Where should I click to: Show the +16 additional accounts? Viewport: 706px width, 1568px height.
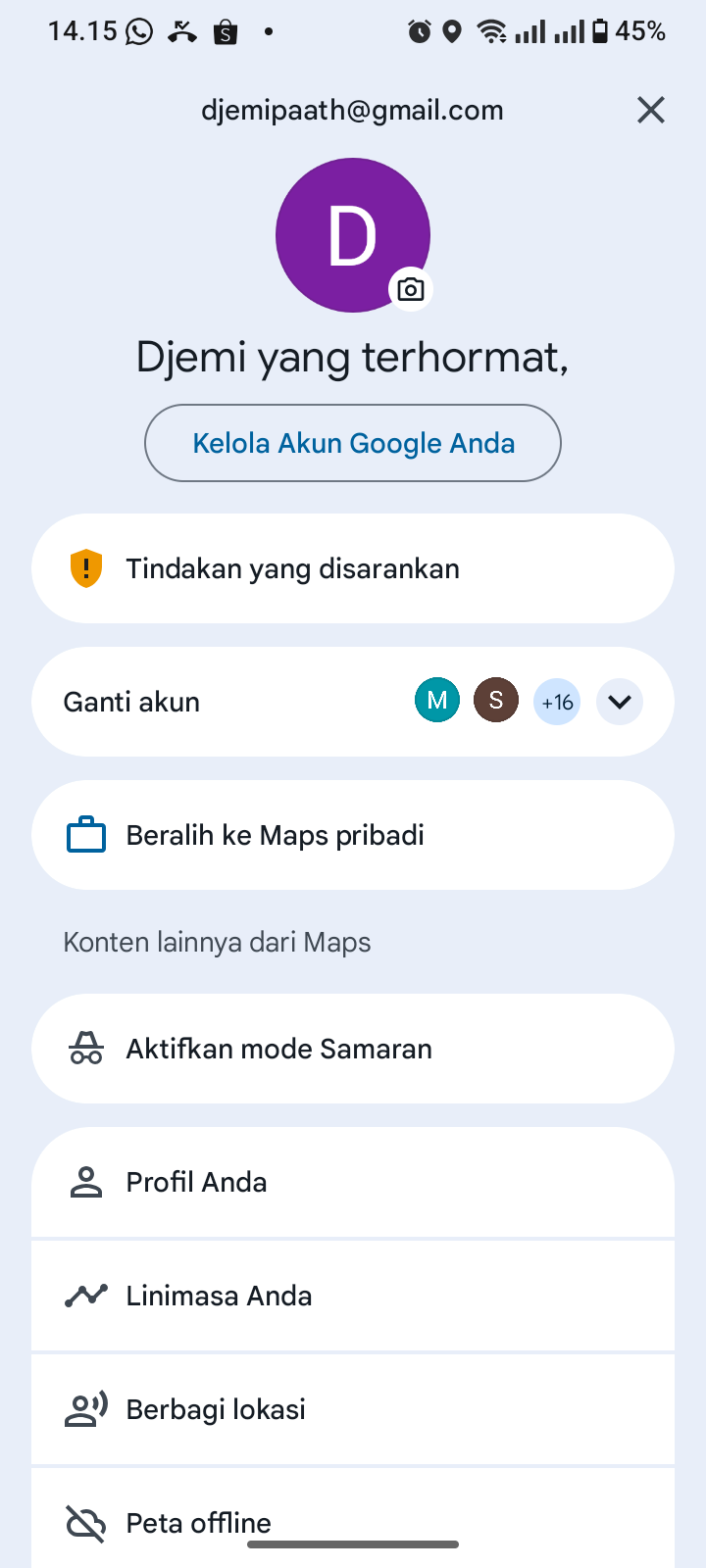click(x=557, y=702)
